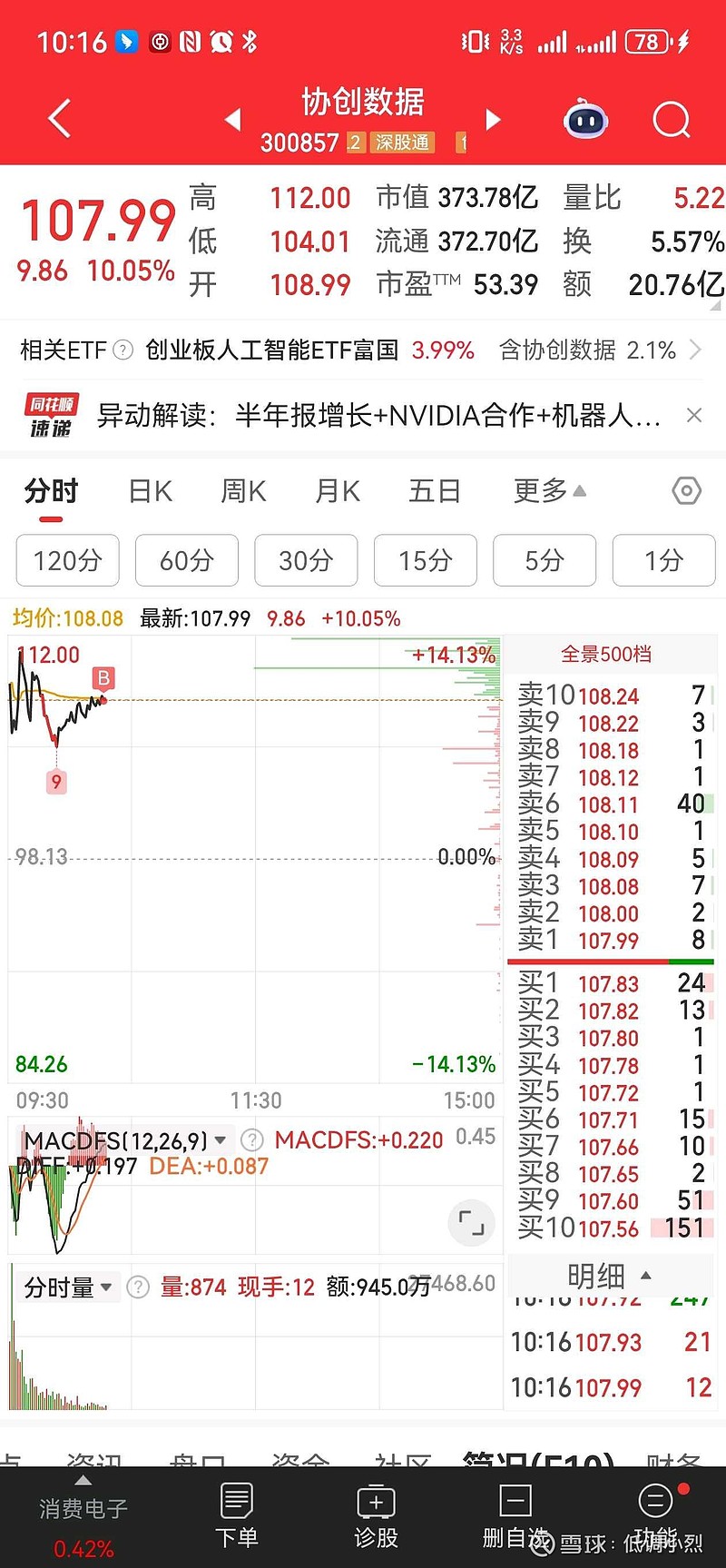Viewport: 726px width, 1568px height.
Task: Open the robot assistant icon
Action: tap(586, 119)
